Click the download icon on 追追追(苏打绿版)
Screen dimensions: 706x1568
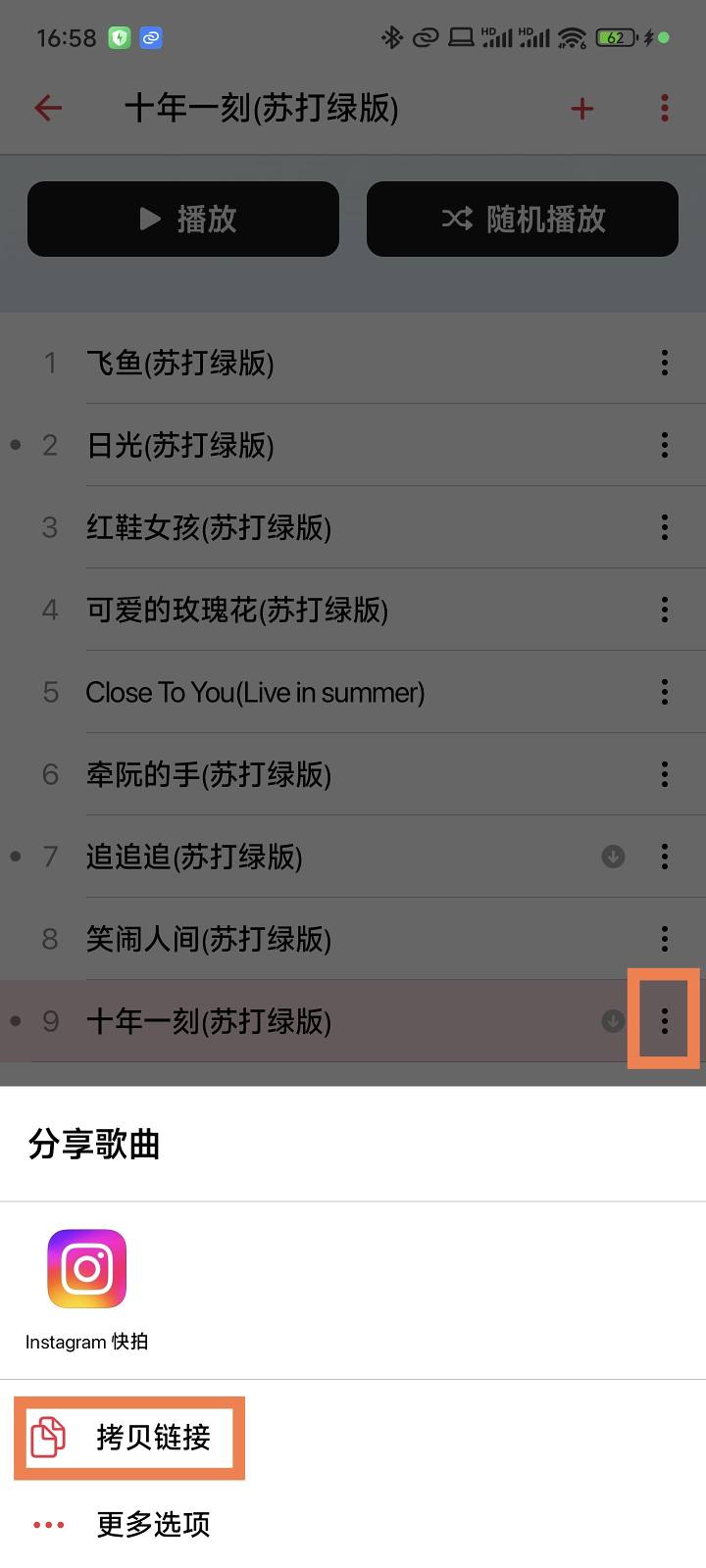(612, 857)
